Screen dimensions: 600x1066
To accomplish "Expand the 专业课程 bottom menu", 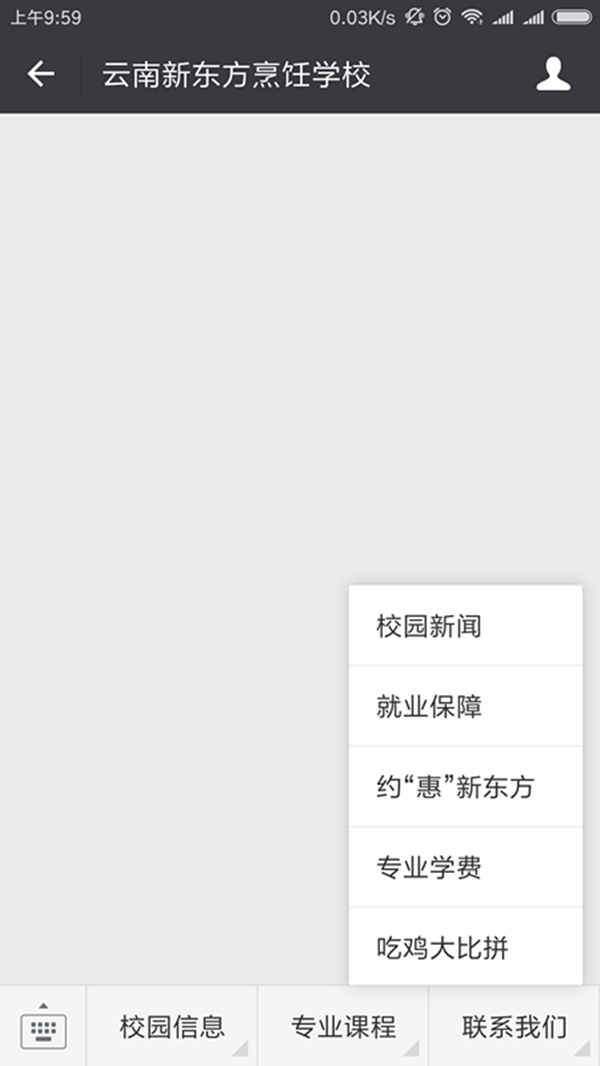I will (343, 1027).
